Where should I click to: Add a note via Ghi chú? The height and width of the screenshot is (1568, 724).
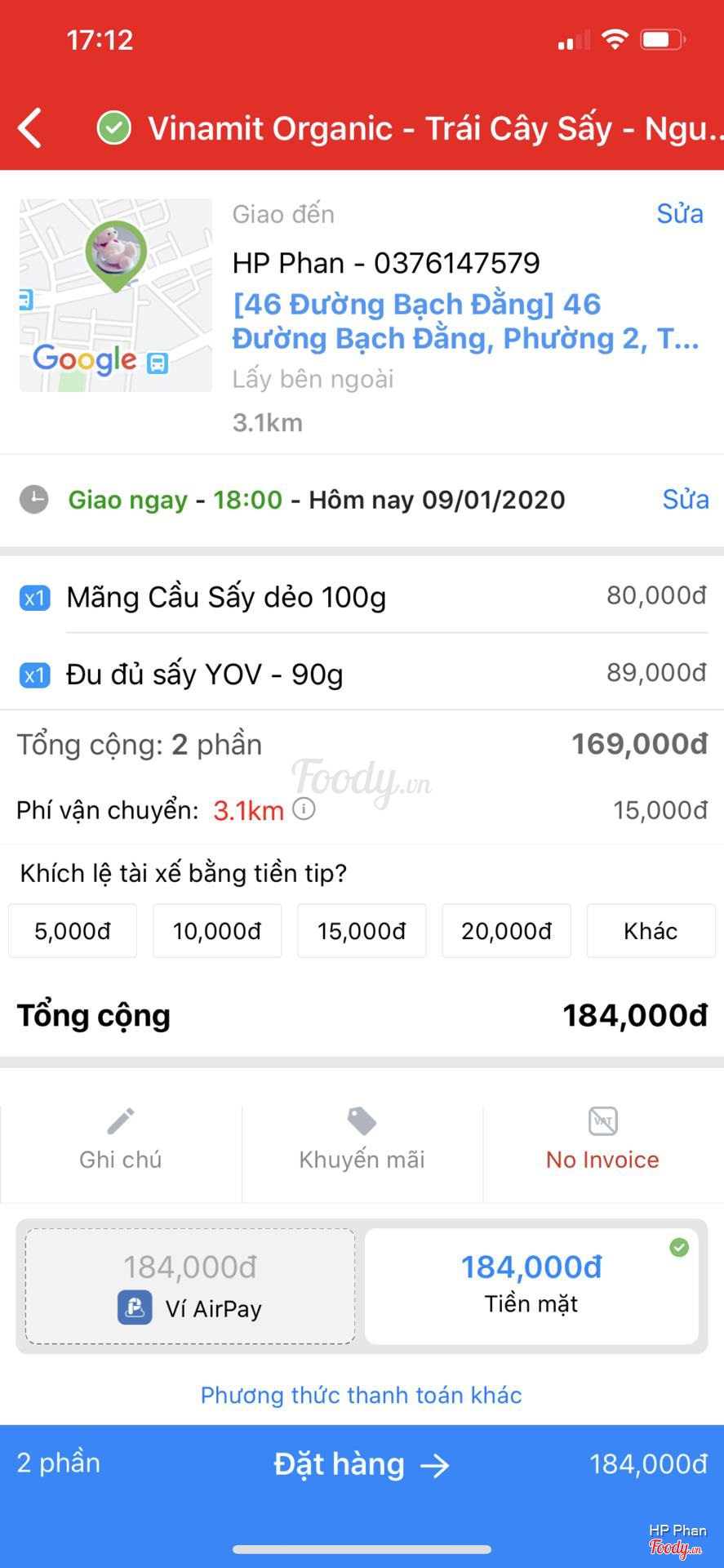click(121, 1140)
